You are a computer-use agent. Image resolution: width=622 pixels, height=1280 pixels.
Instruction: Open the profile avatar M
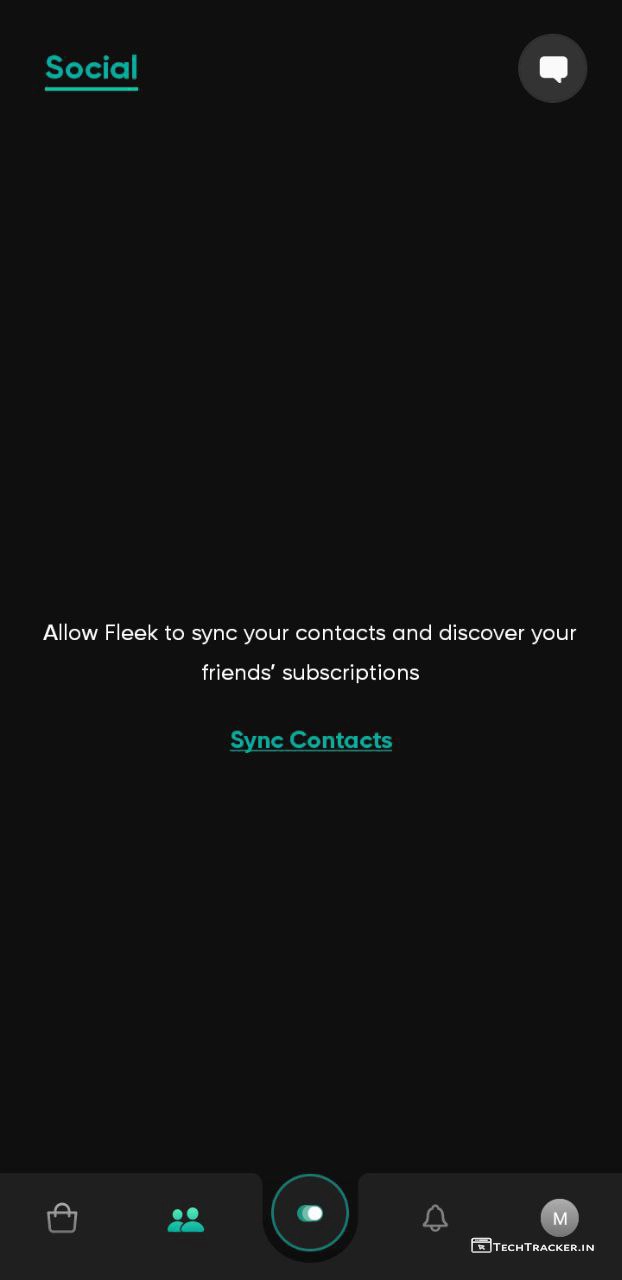click(x=559, y=1217)
